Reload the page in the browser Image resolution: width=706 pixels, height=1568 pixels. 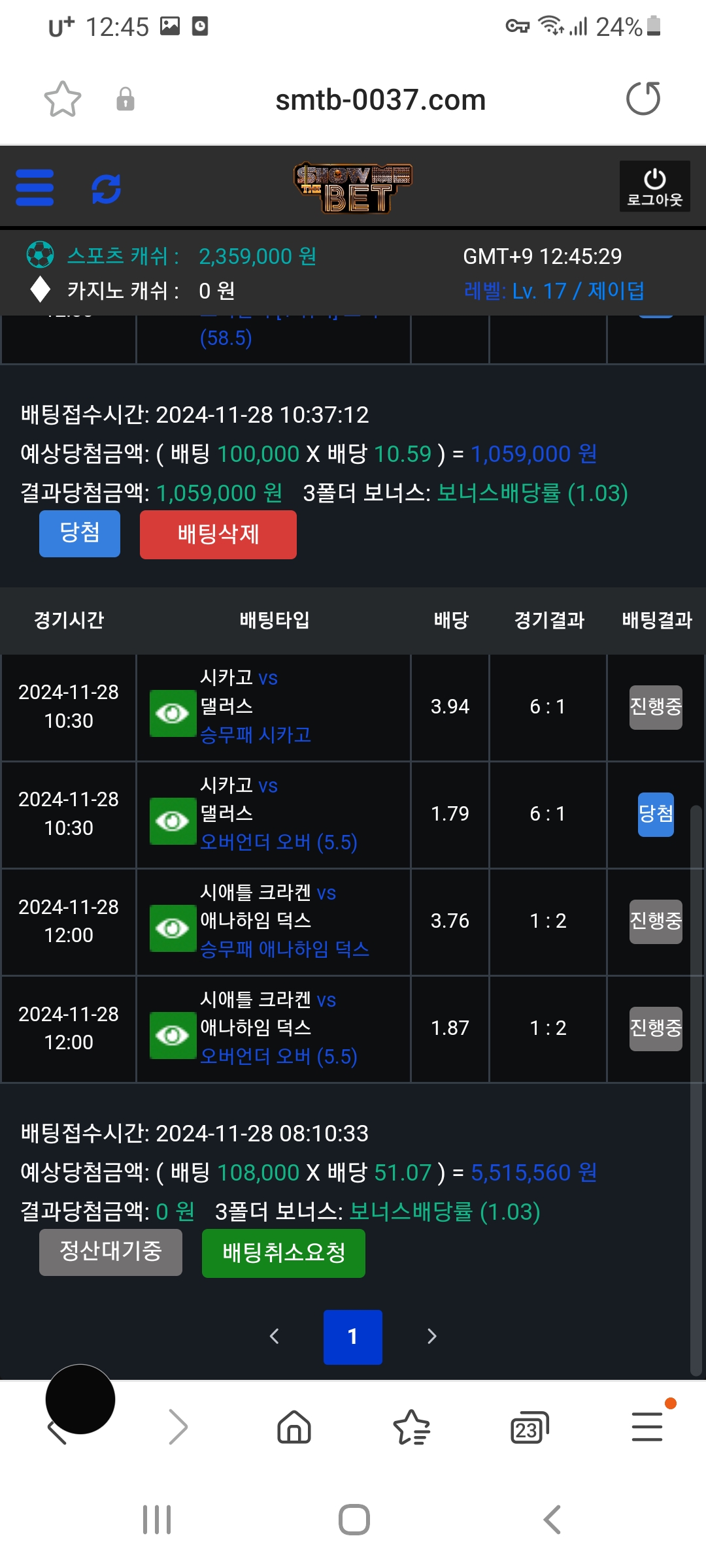click(643, 99)
